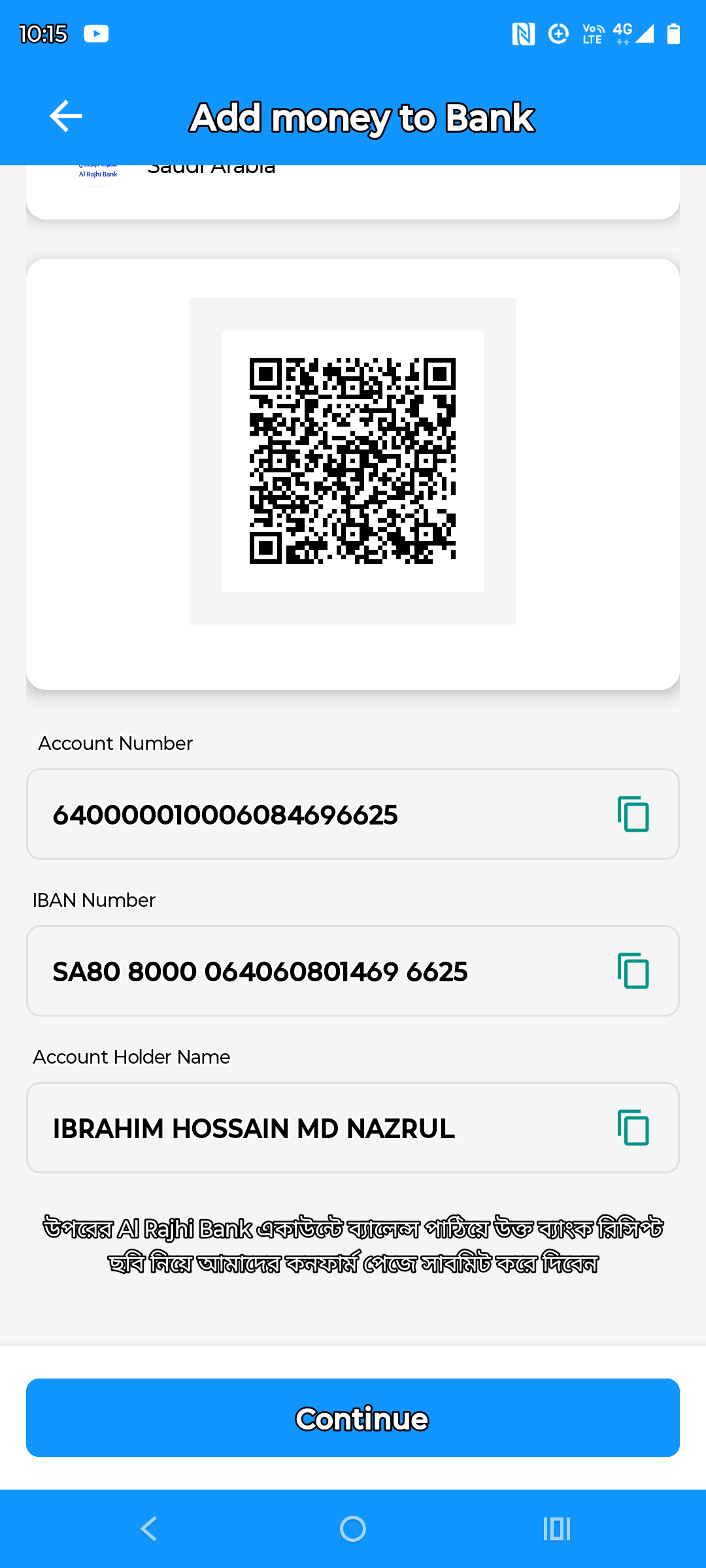Copy the Account Number
Image resolution: width=706 pixels, height=1568 pixels.
click(x=633, y=814)
